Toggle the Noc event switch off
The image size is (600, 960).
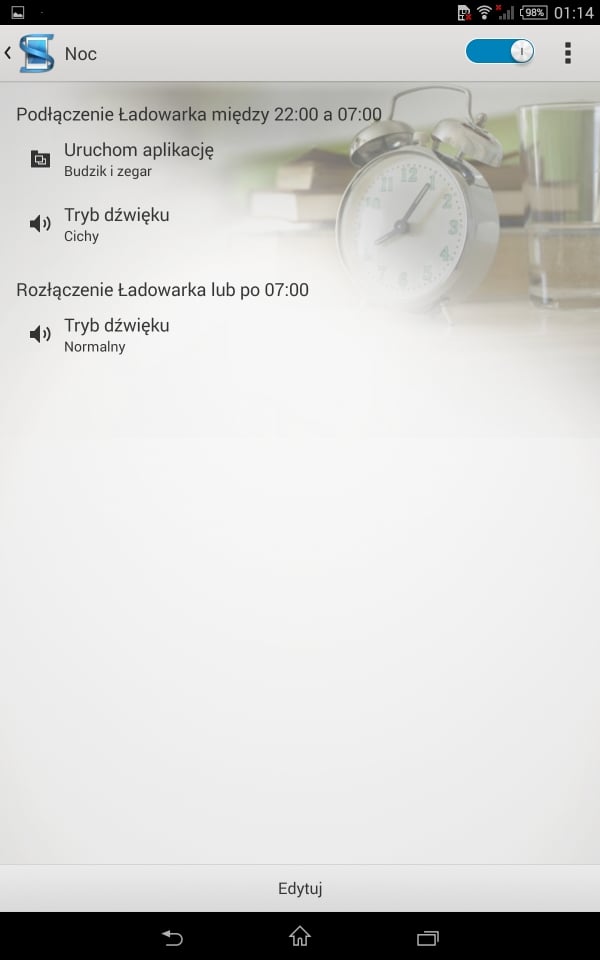click(500, 52)
